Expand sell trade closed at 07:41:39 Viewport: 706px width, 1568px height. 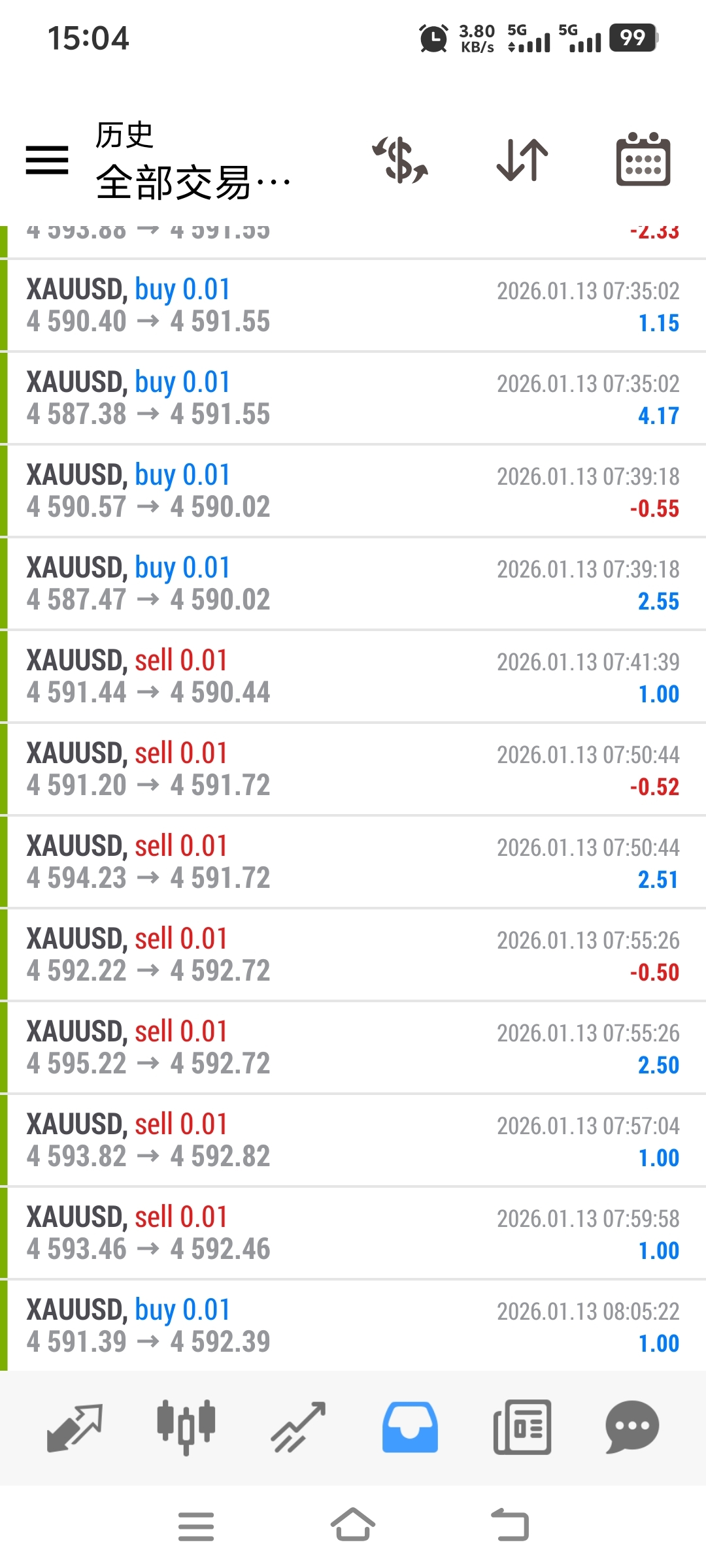(x=353, y=676)
